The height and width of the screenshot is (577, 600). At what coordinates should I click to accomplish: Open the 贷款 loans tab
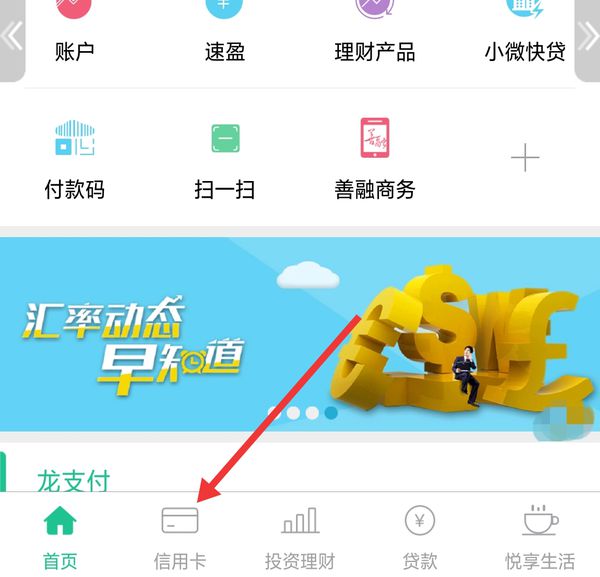click(420, 538)
